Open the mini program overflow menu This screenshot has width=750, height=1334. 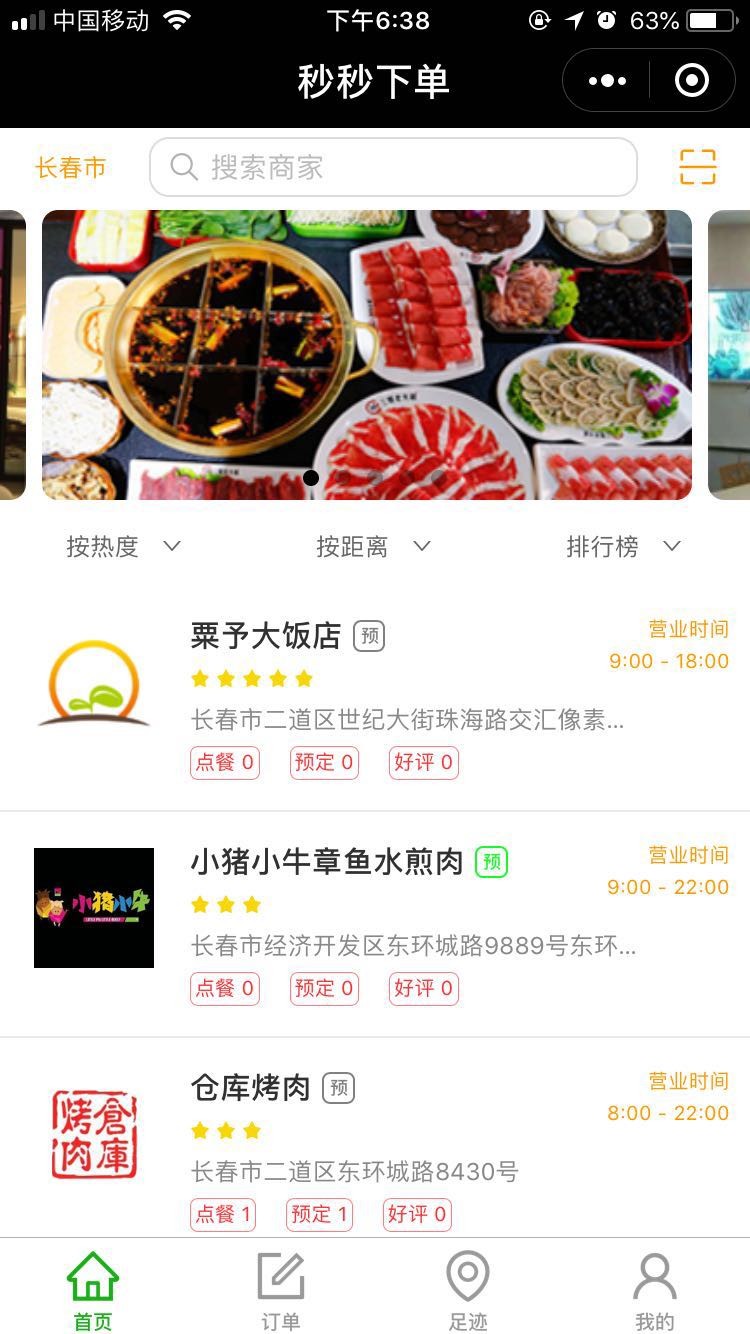[x=607, y=81]
